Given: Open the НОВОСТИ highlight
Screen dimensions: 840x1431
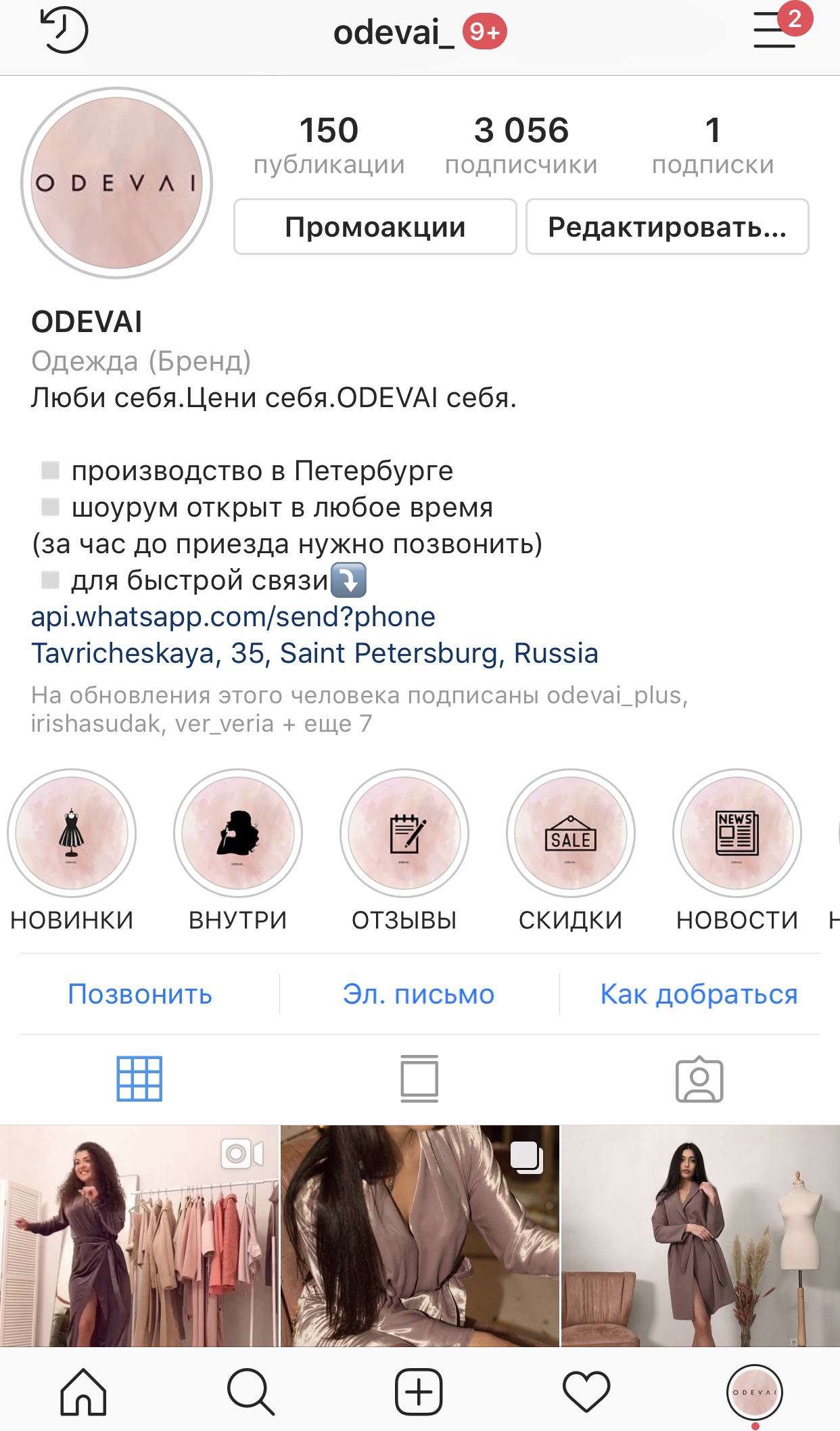Looking at the screenshot, I should pos(737,833).
